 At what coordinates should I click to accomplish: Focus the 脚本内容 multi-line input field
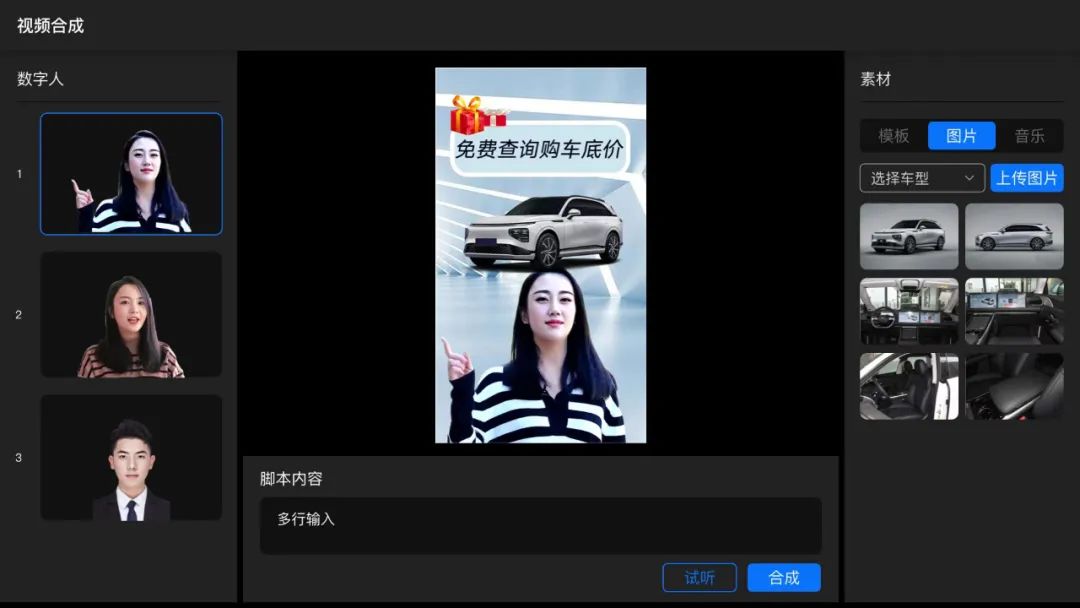[540, 526]
